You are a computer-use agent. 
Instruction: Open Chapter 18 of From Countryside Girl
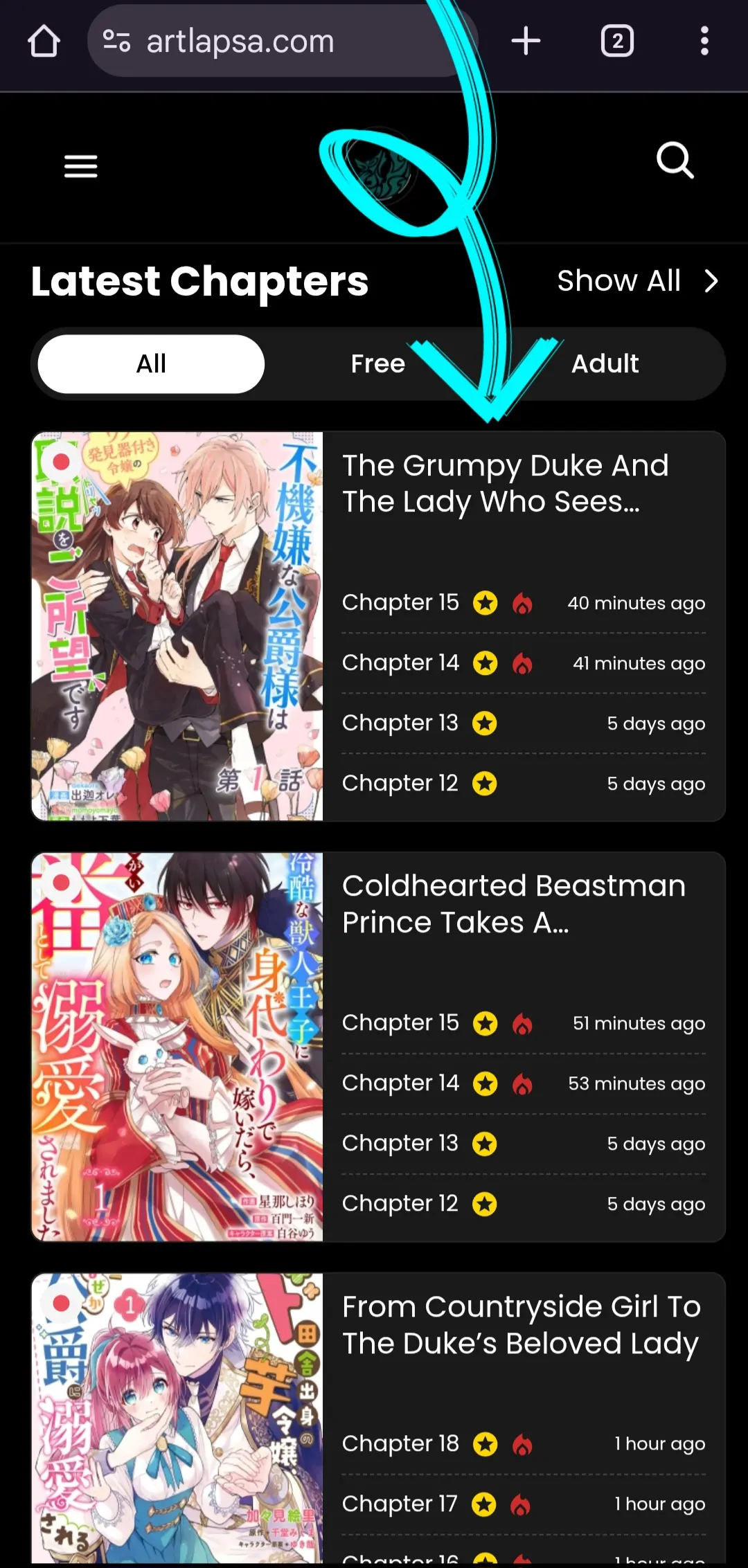click(x=400, y=1444)
